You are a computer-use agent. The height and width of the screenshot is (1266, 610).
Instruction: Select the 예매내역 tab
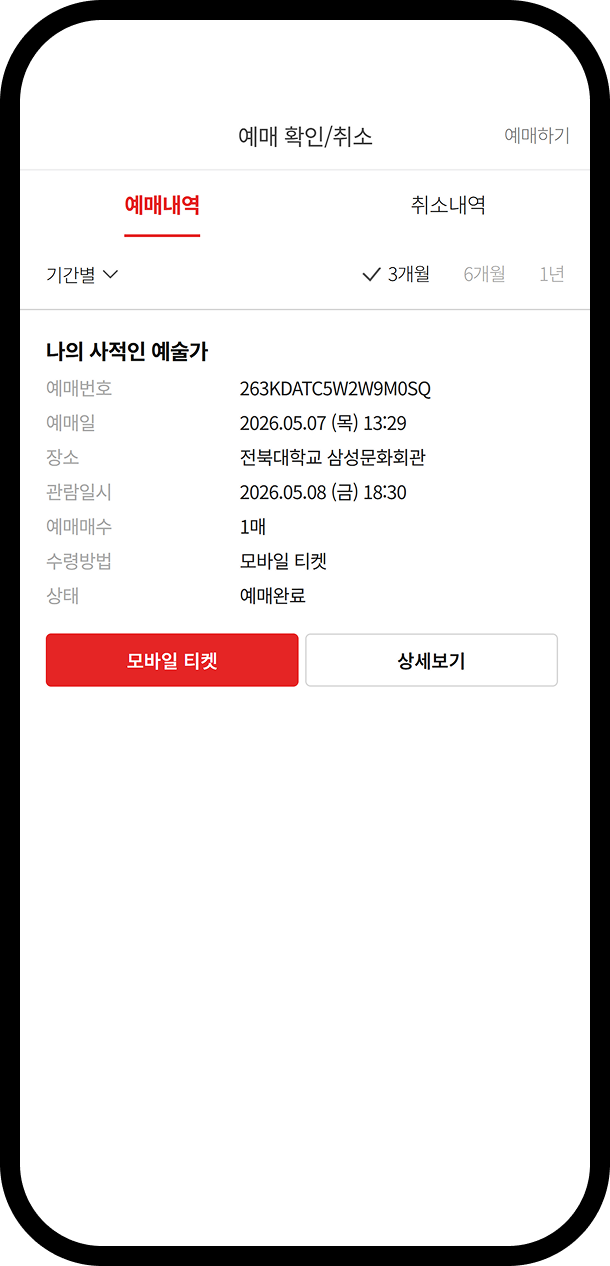click(x=162, y=205)
